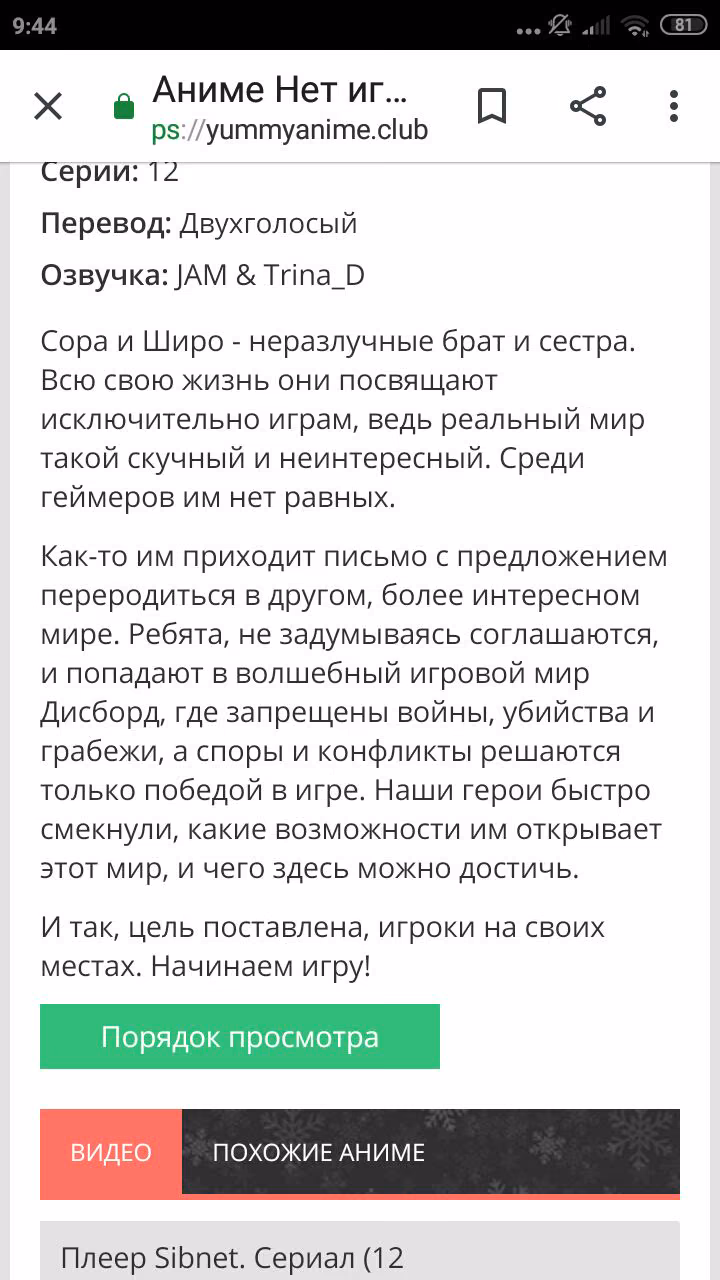Close the browser tab with X
The image size is (720, 1280).
click(48, 106)
